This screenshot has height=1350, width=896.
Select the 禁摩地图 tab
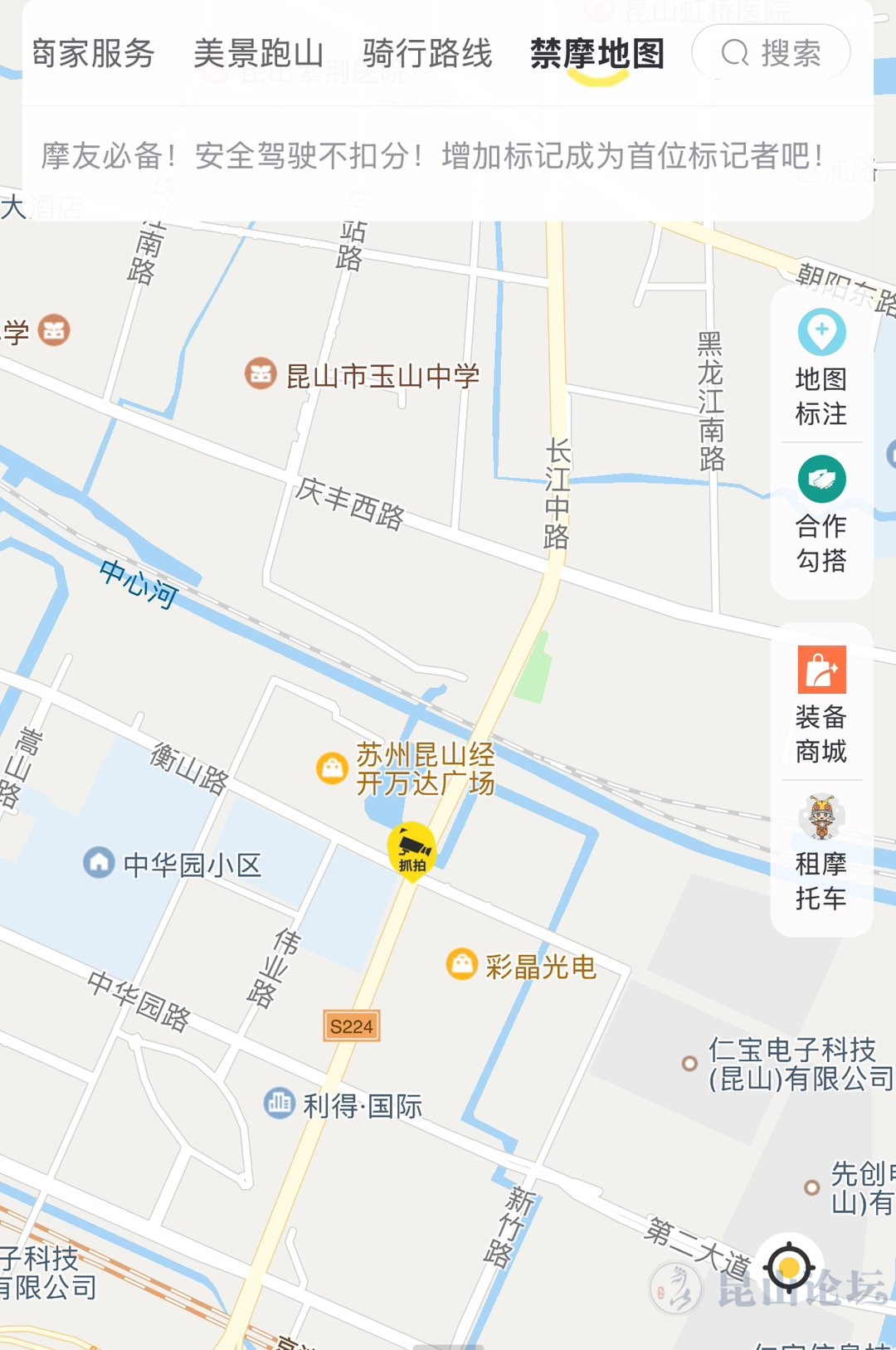click(x=597, y=54)
